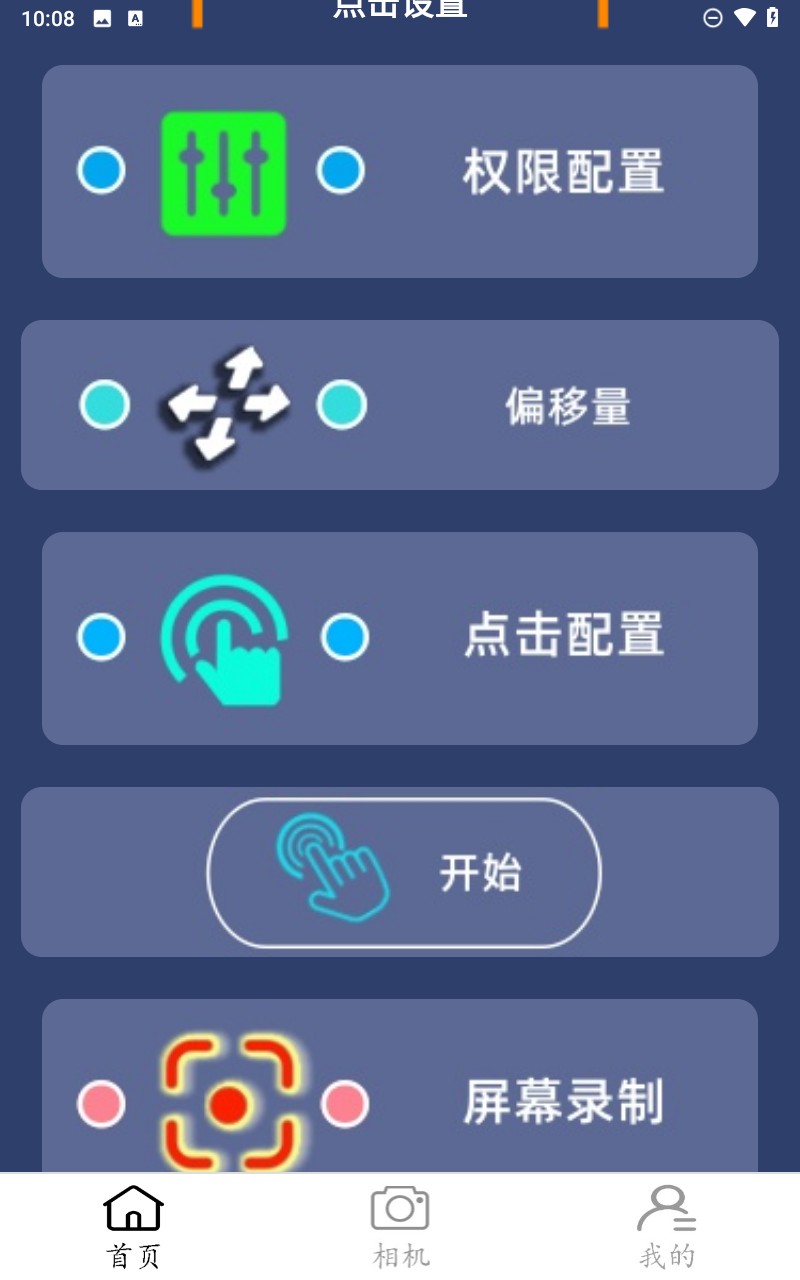Open the 权限配置 permission settings card

tap(400, 172)
